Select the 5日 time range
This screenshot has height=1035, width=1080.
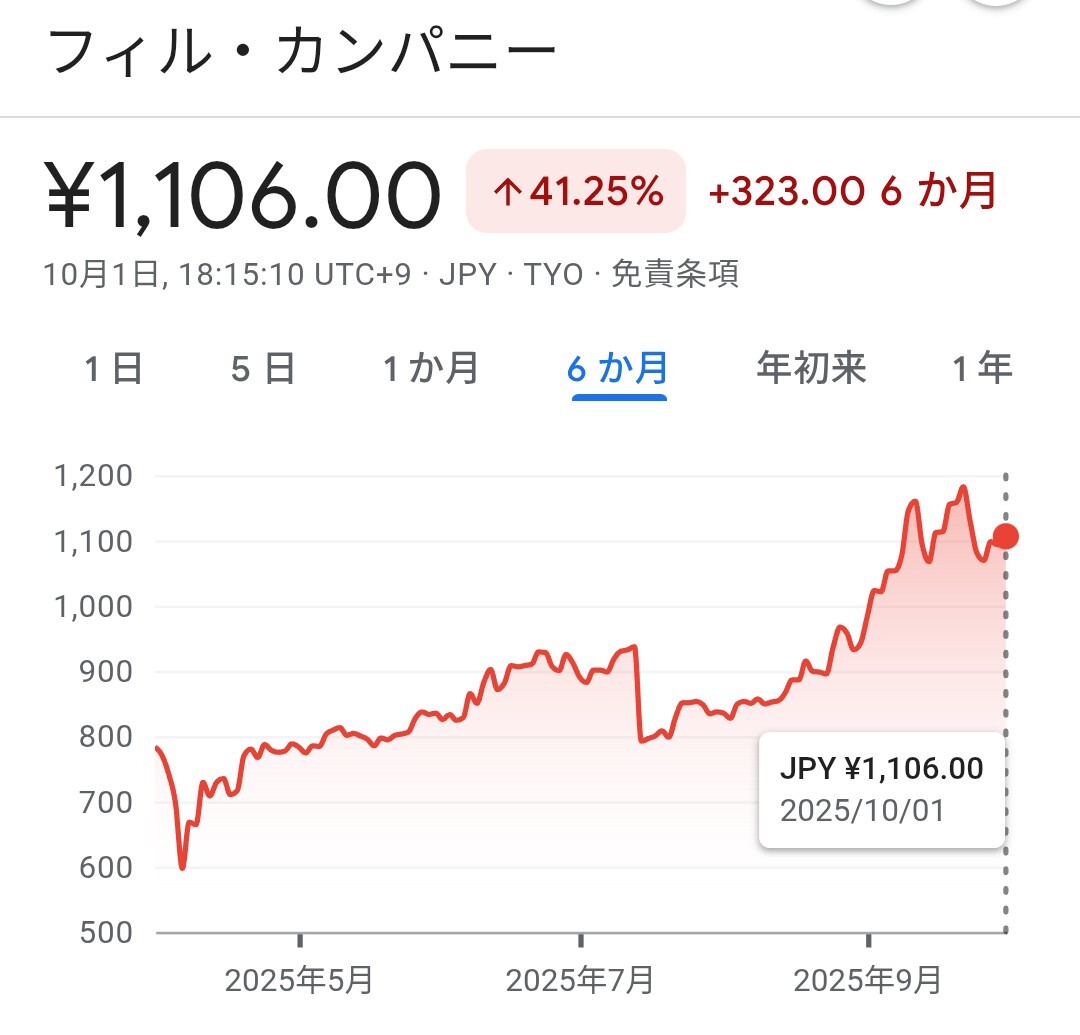(263, 369)
